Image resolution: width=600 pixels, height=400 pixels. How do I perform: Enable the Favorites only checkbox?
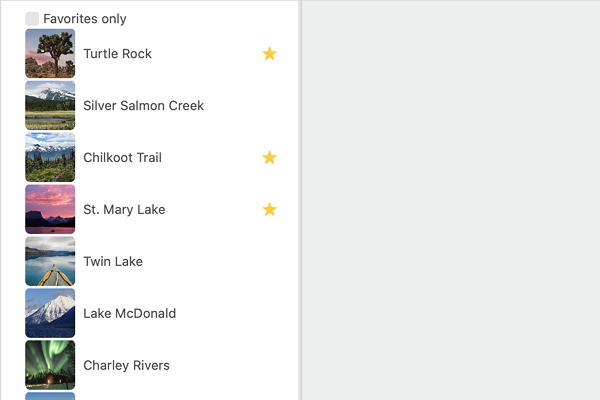click(32, 19)
